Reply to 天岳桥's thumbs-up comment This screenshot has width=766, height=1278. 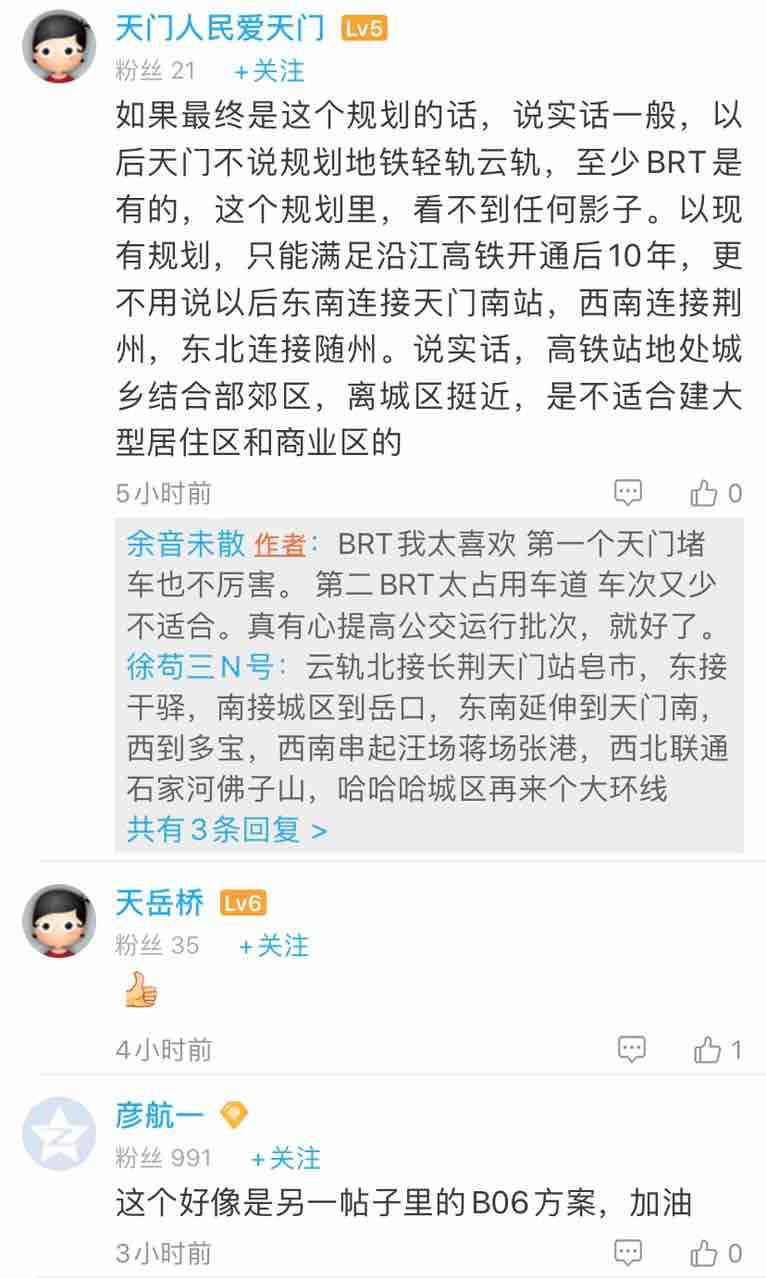coord(630,1049)
